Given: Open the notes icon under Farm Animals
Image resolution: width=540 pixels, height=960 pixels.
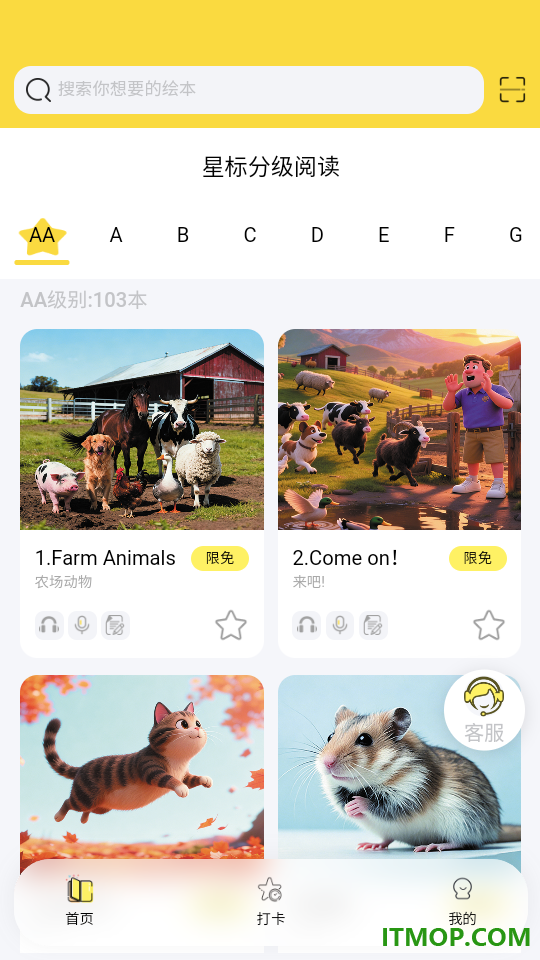Looking at the screenshot, I should click(115, 625).
